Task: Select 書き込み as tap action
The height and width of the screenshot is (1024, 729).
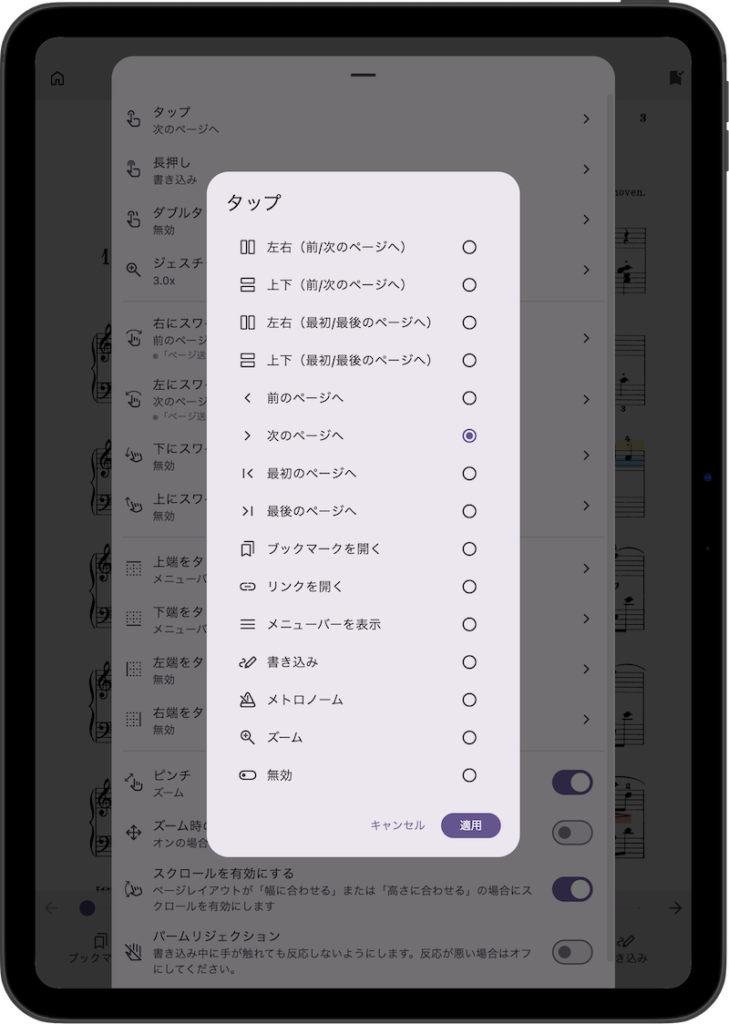Action: [469, 662]
